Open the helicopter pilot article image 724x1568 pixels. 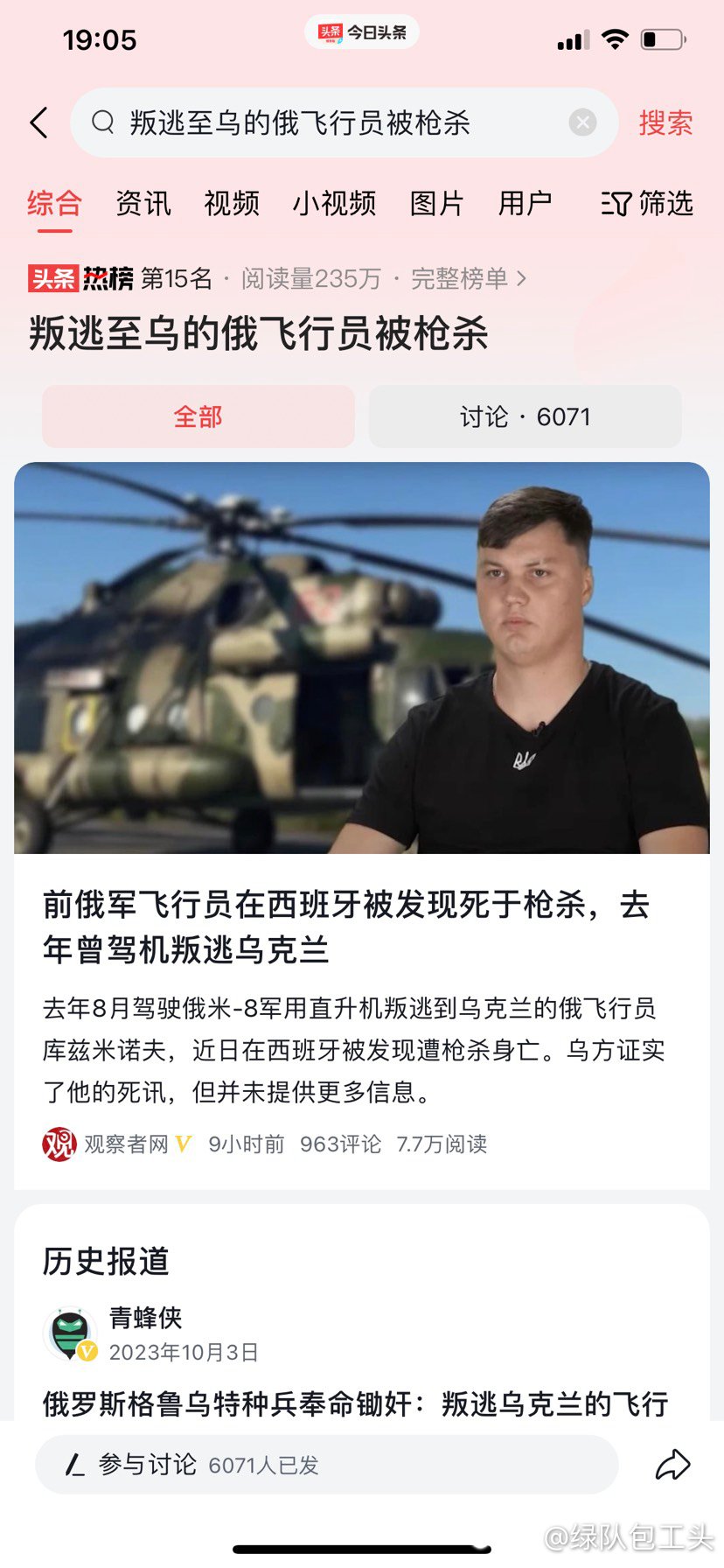pos(361,657)
